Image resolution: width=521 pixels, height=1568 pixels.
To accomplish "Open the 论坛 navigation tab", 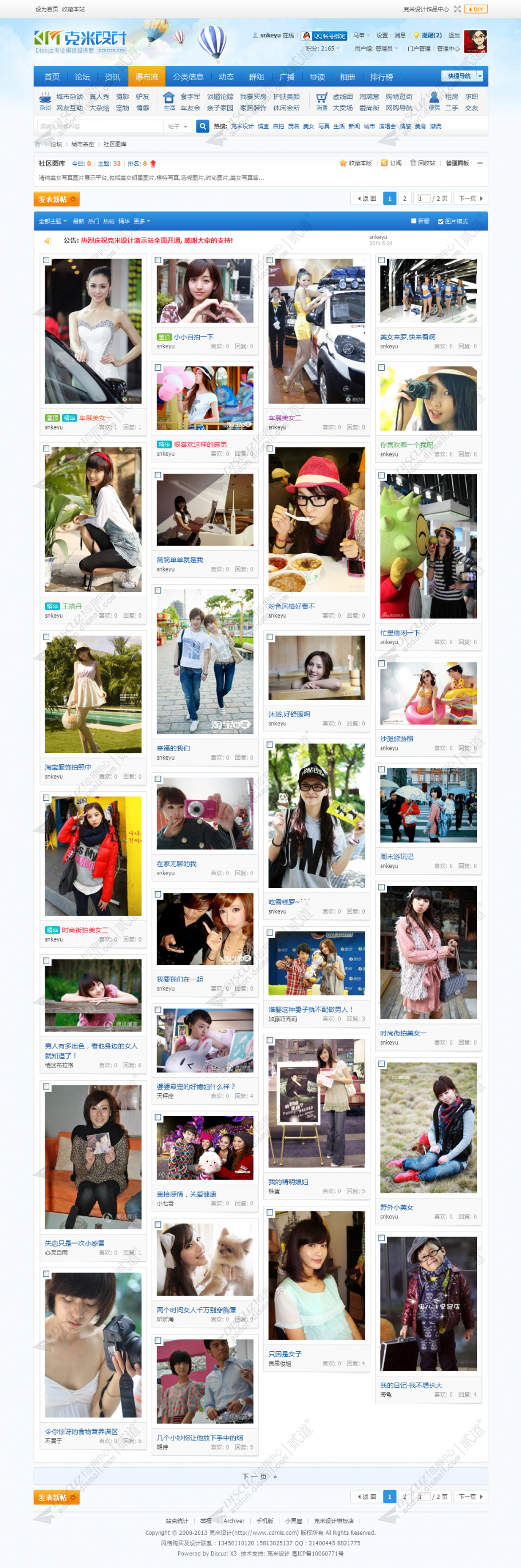I will (82, 77).
